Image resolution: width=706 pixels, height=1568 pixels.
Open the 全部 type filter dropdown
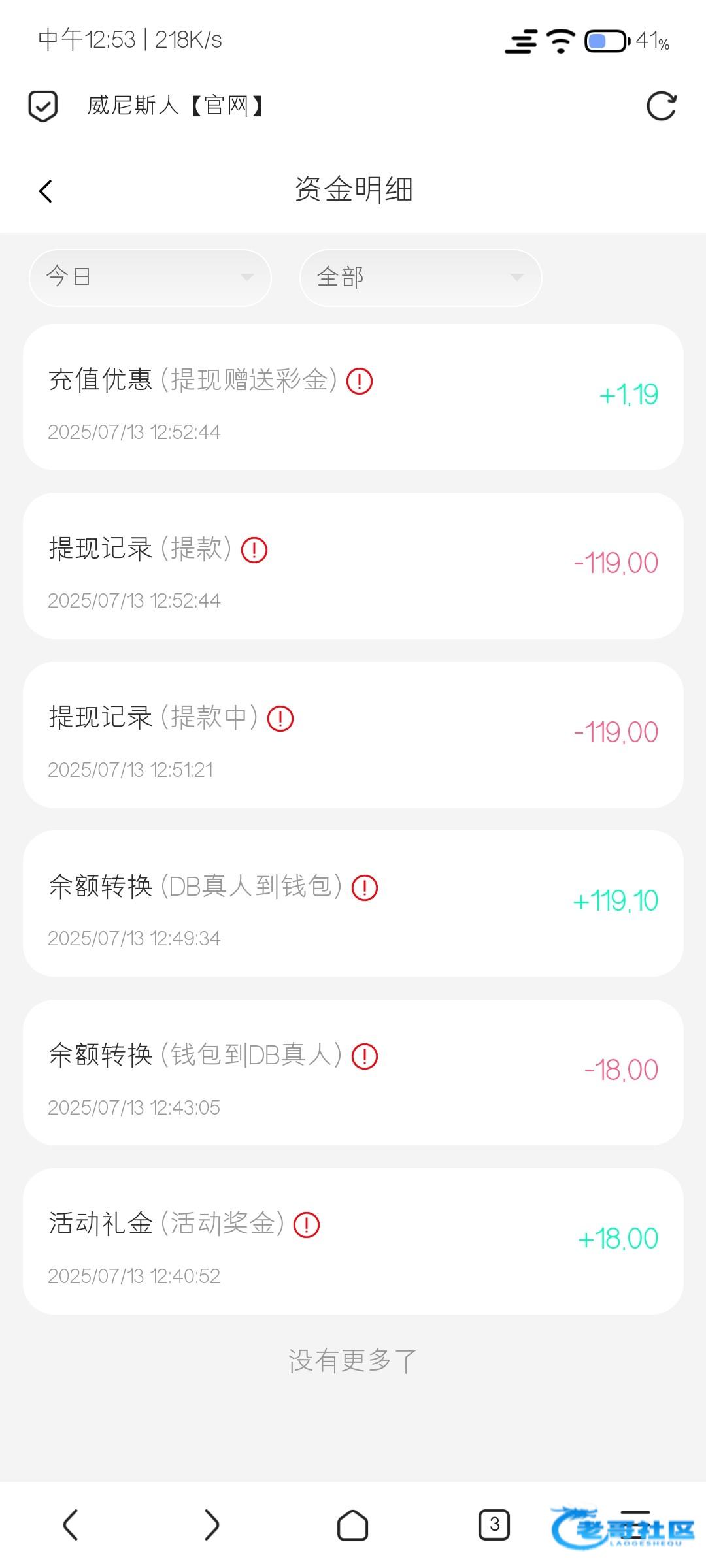[421, 278]
